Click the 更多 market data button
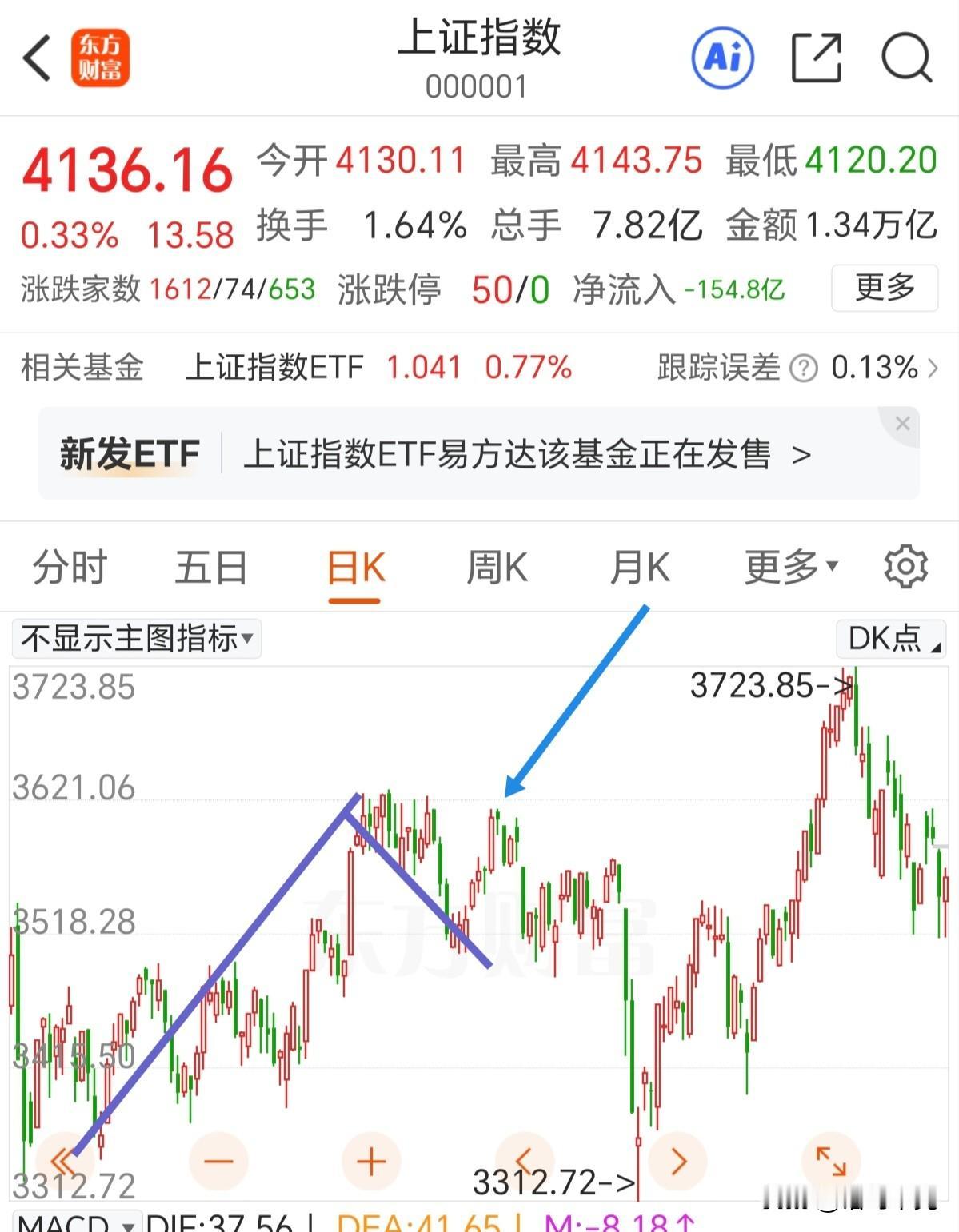Screen dimensions: 959x1232 point(883,289)
